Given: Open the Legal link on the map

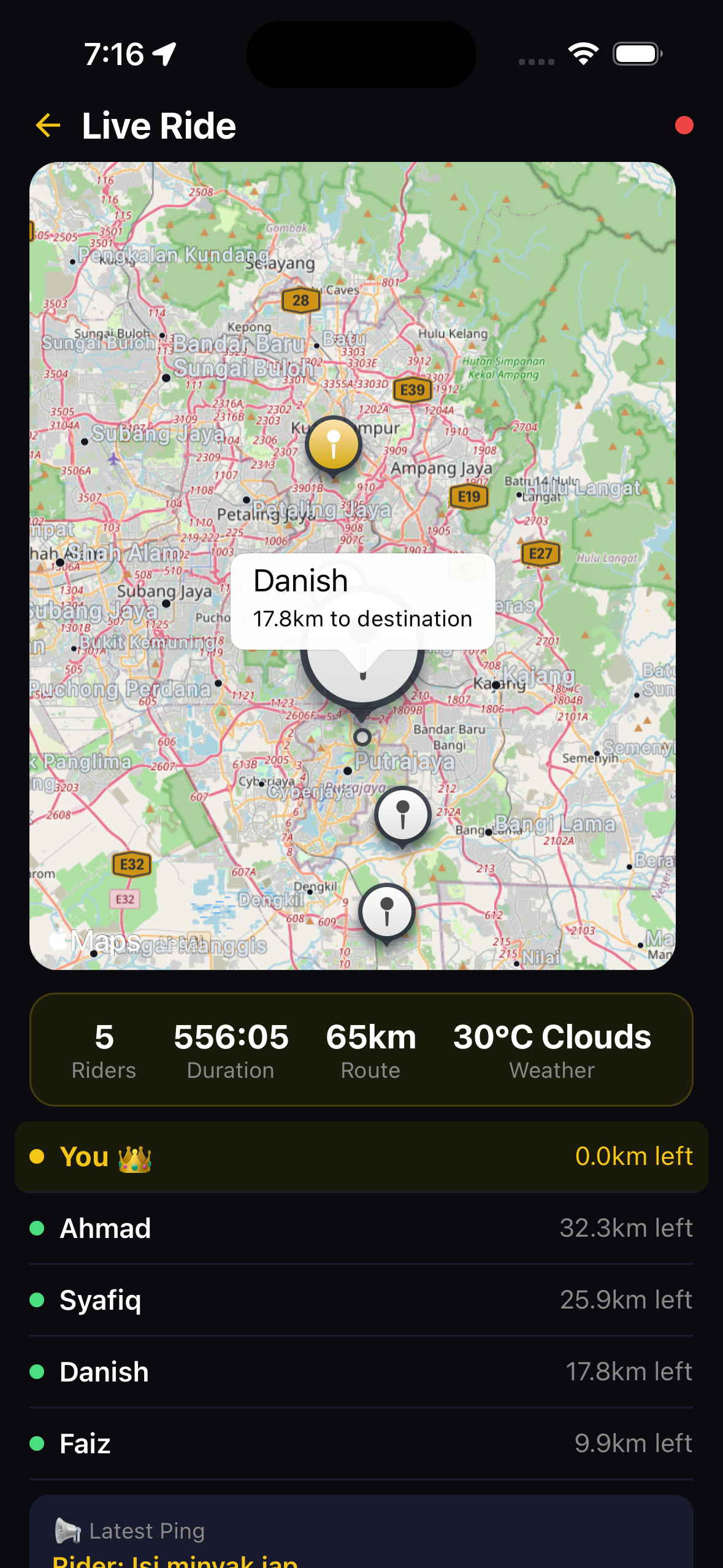Looking at the screenshot, I should coord(180,943).
